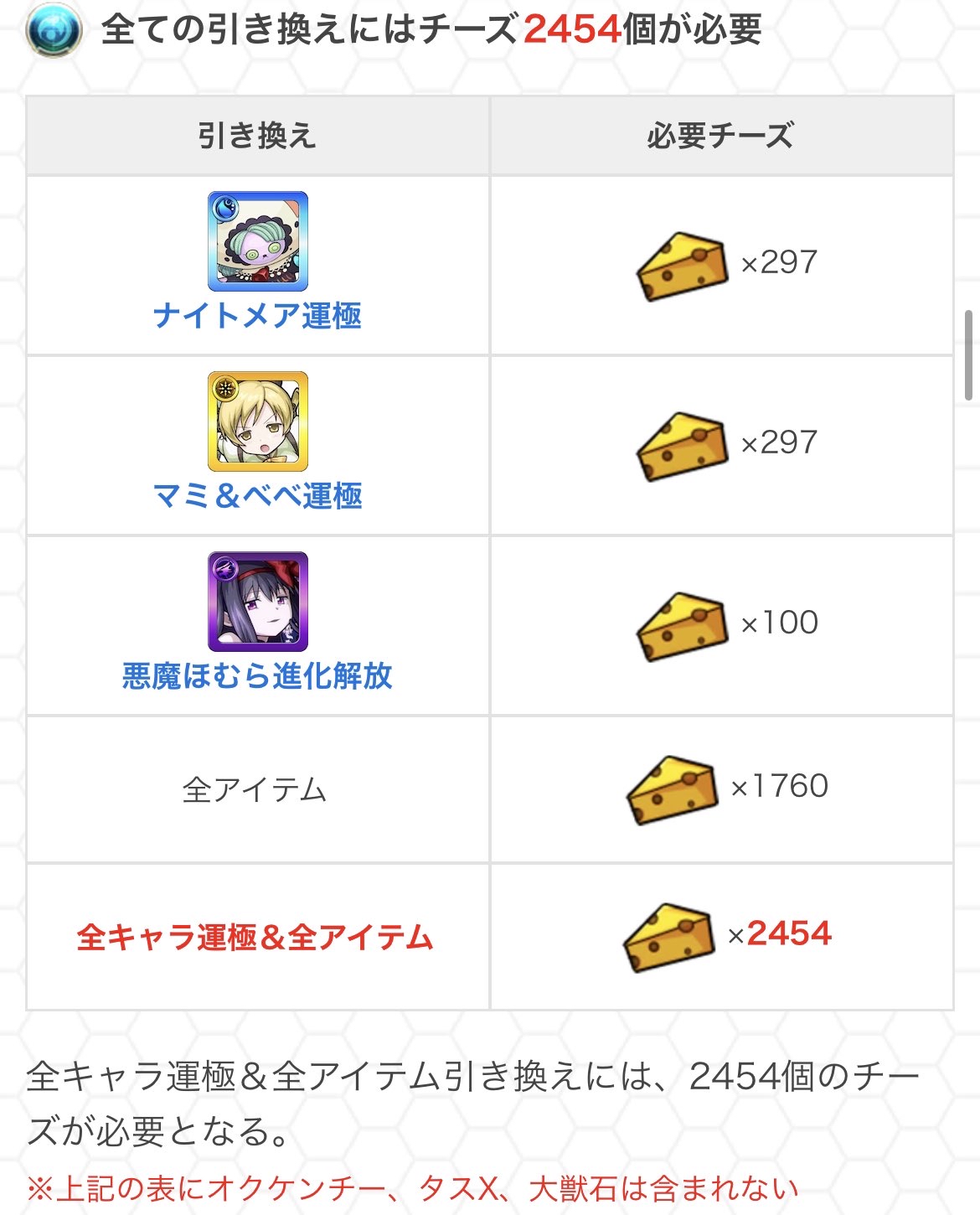The height and width of the screenshot is (1215, 980).
Task: Open the ナイトメア運極 link
Action: tap(257, 317)
